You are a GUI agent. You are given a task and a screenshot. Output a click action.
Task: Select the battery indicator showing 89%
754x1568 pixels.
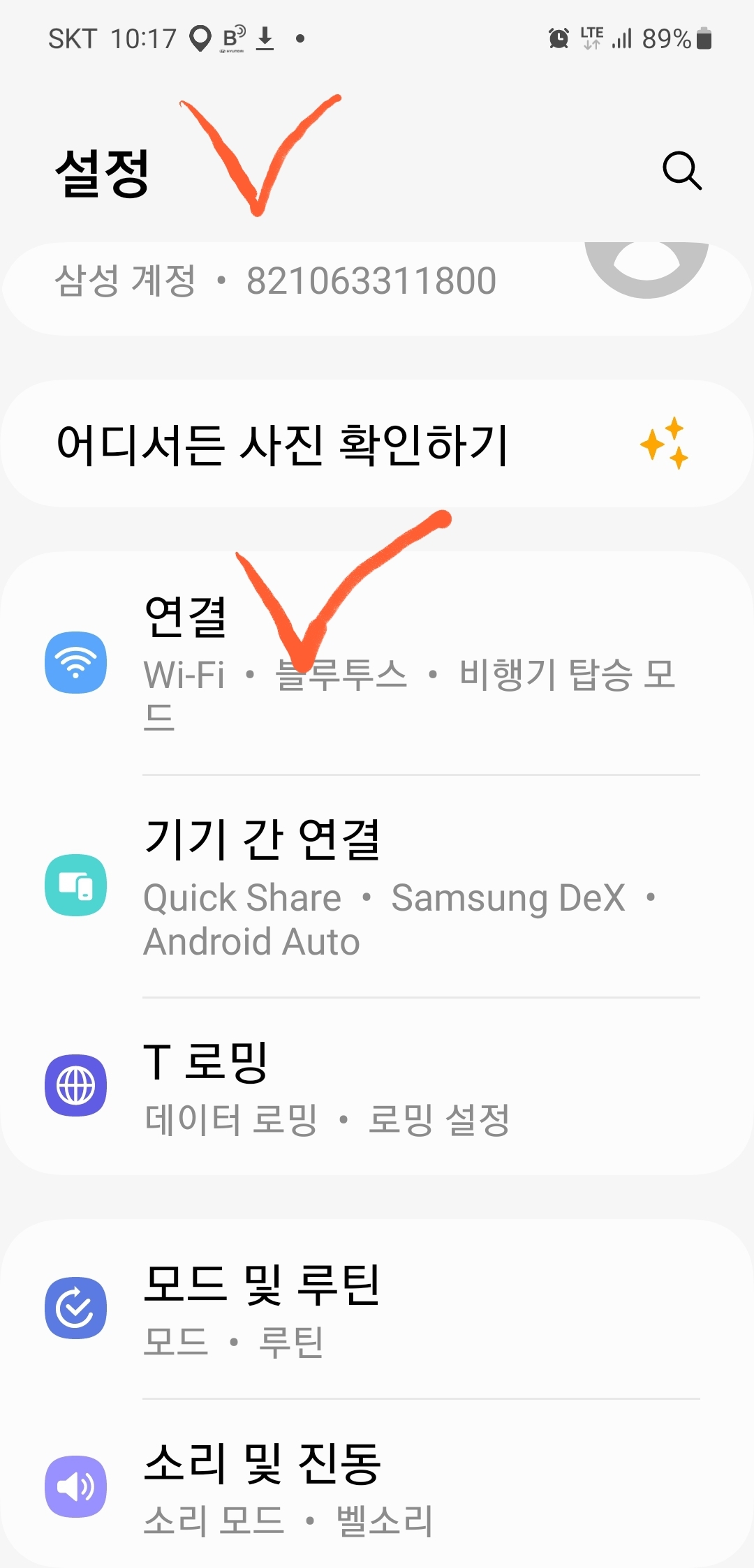(677, 38)
